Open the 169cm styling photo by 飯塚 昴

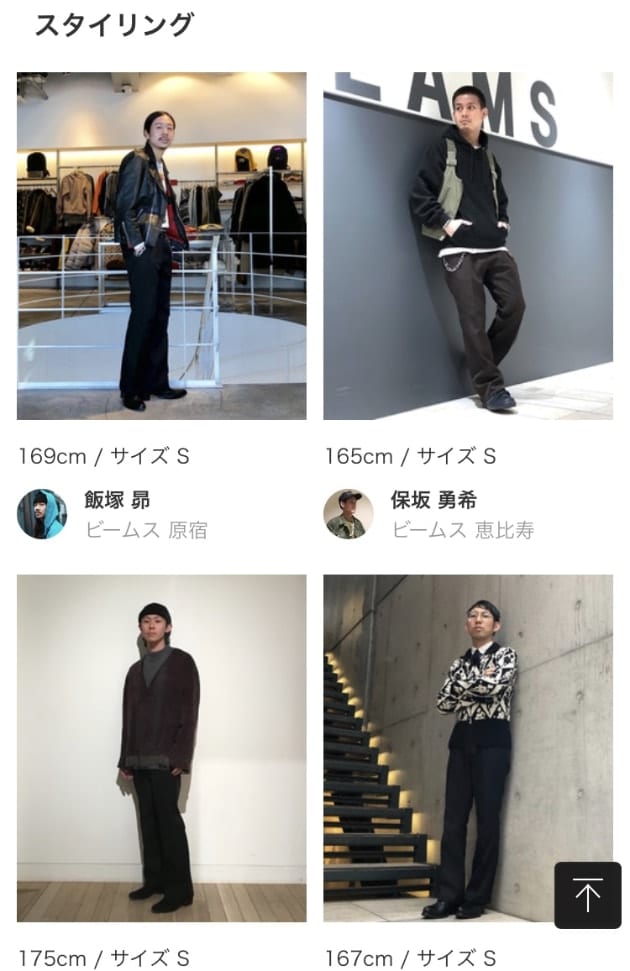[x=161, y=245]
